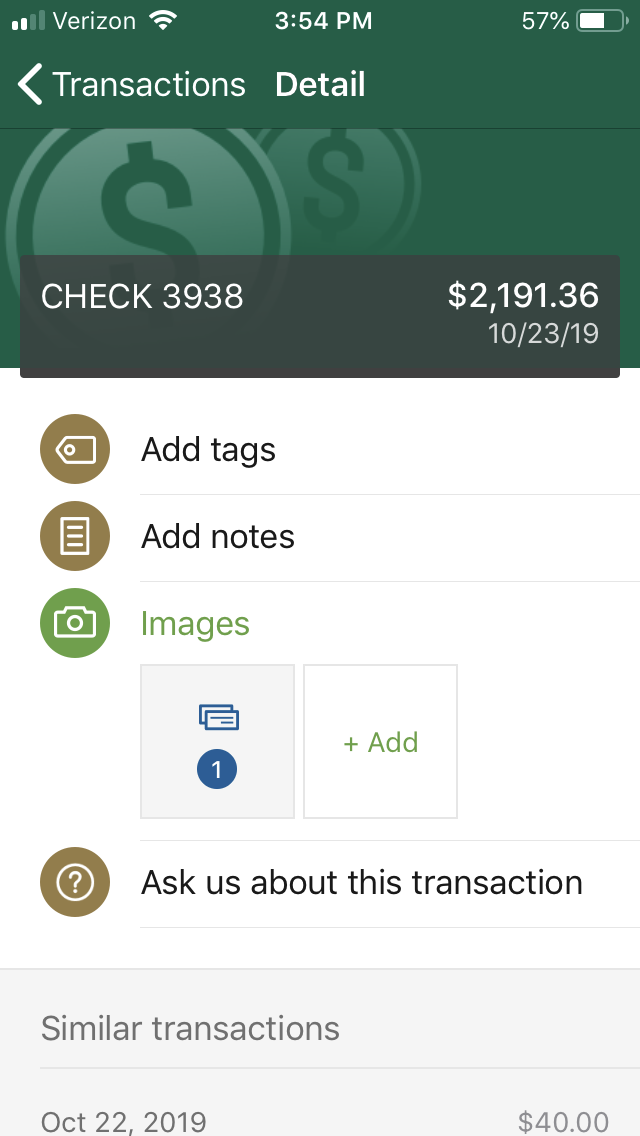The width and height of the screenshot is (640, 1136).
Task: Go back to Transactions
Action: (x=130, y=85)
